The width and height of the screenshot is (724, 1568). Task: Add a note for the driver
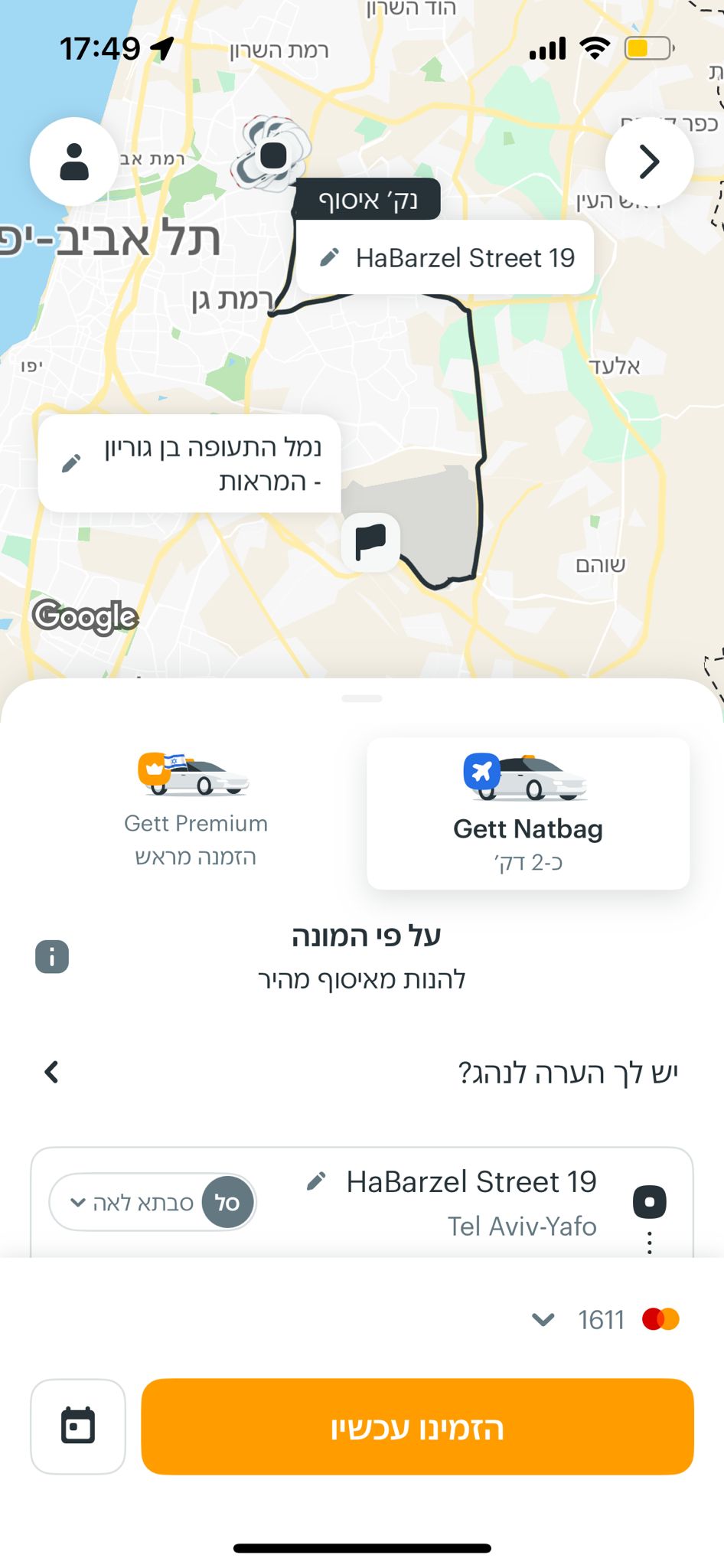(361, 1072)
